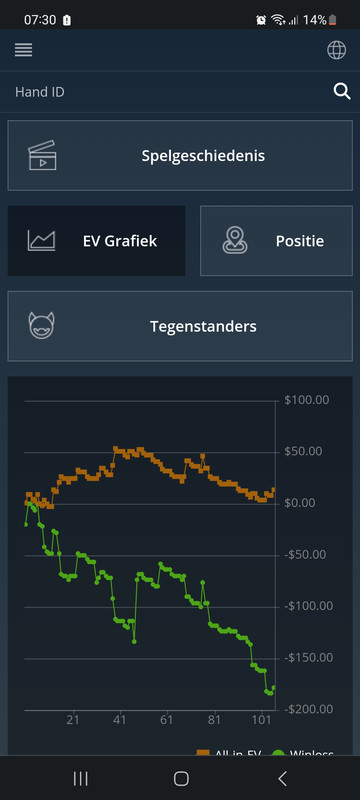Tap the Hand ID input field

point(168,92)
